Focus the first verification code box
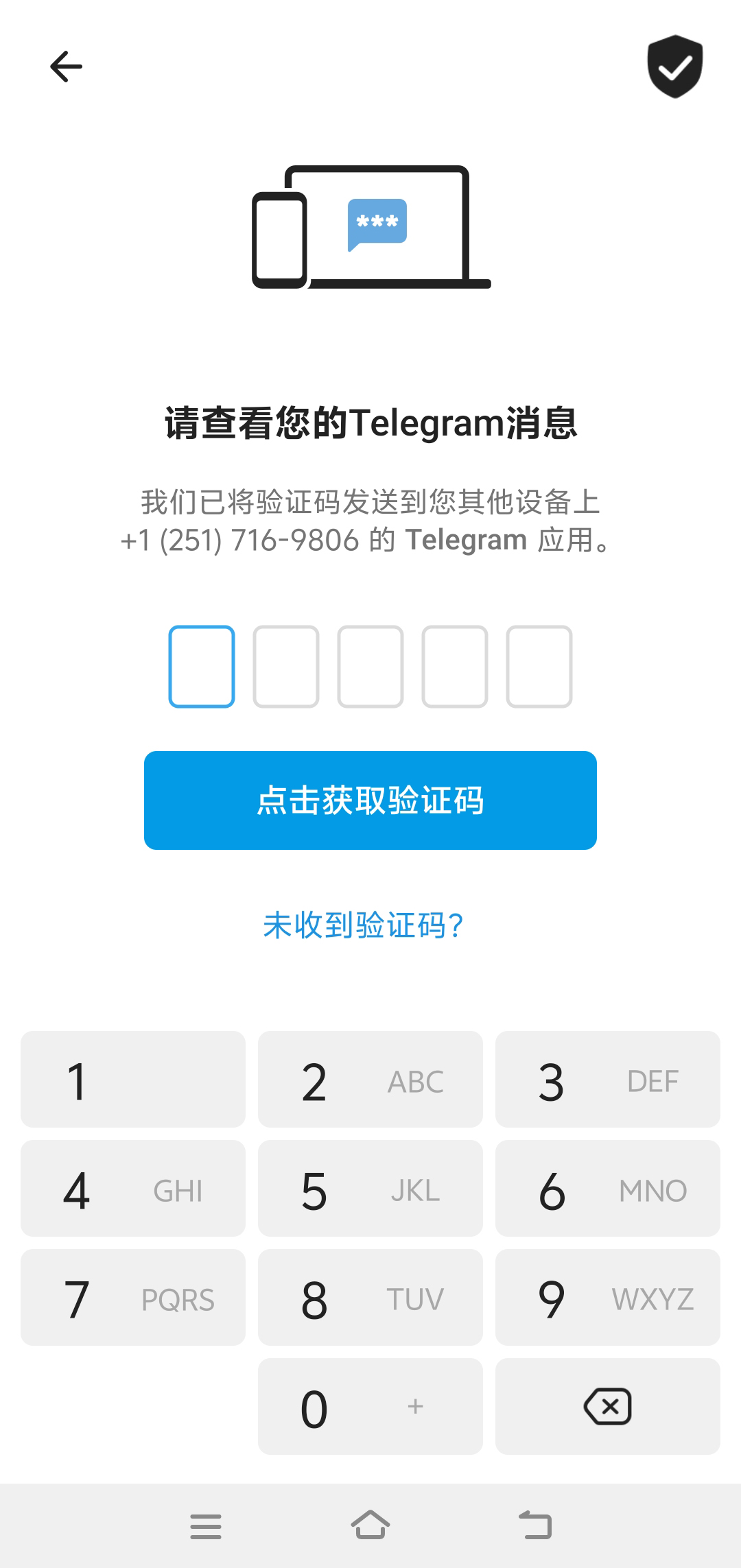The image size is (741, 1568). click(202, 666)
